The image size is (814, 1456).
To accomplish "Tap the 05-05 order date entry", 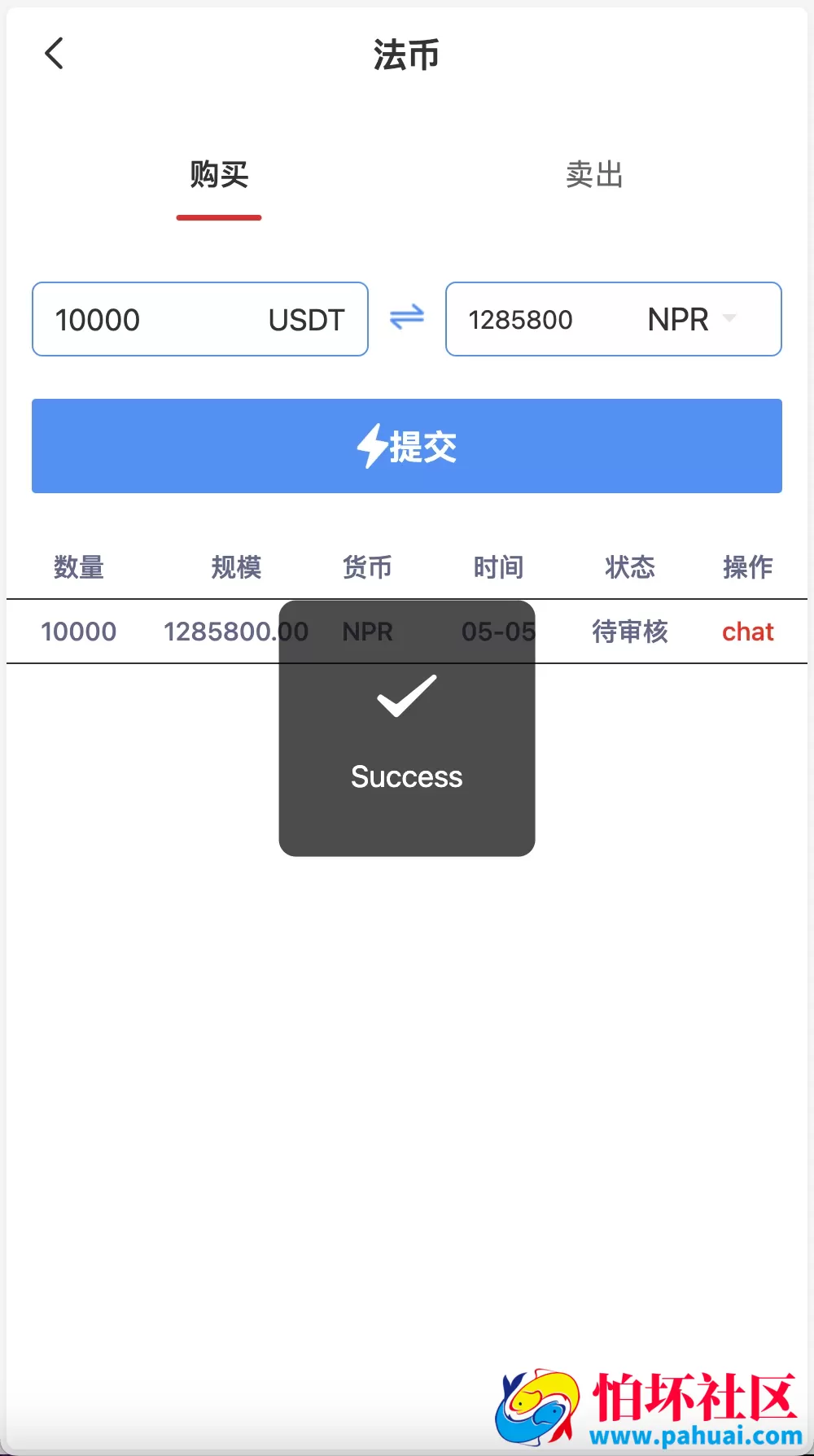I will tap(498, 631).
